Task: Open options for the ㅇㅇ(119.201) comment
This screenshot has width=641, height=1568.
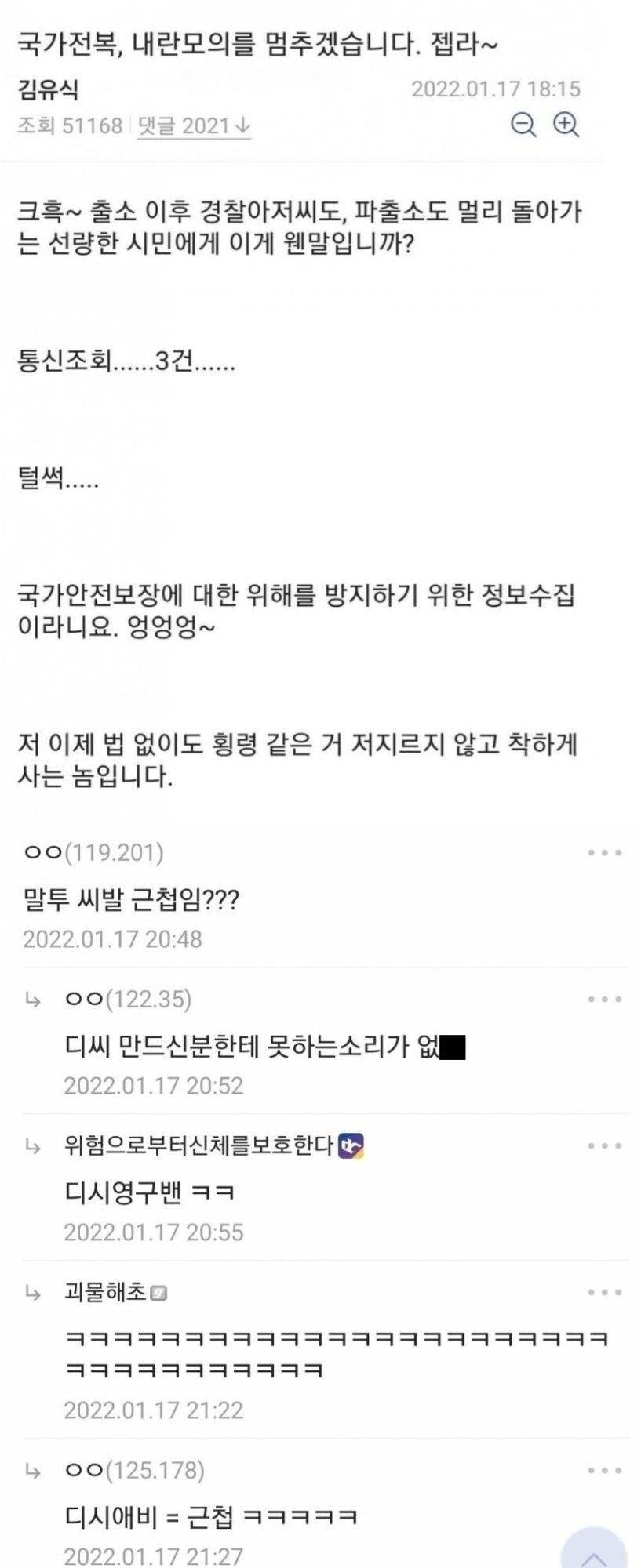Action: coord(604,853)
